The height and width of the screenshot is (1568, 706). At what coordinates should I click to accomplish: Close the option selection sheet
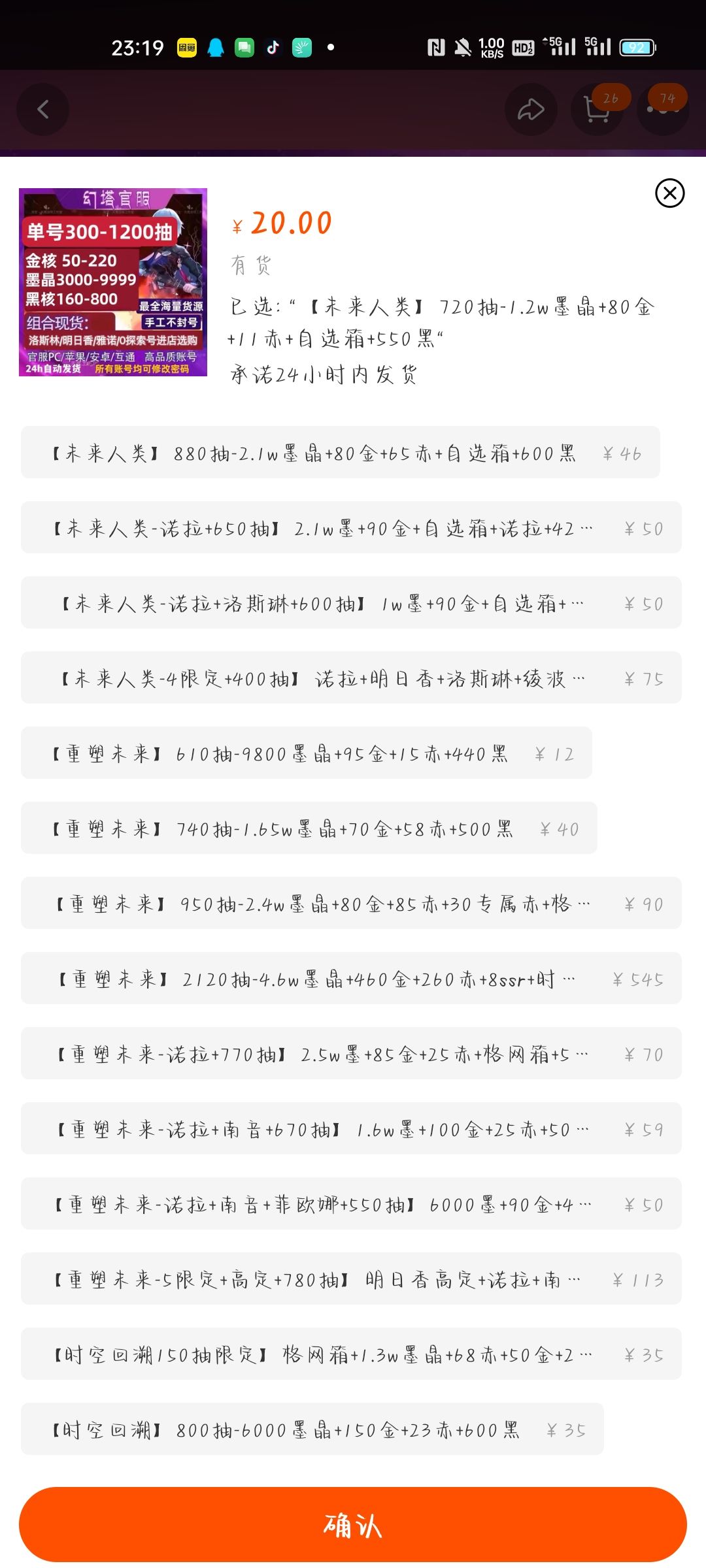point(669,193)
